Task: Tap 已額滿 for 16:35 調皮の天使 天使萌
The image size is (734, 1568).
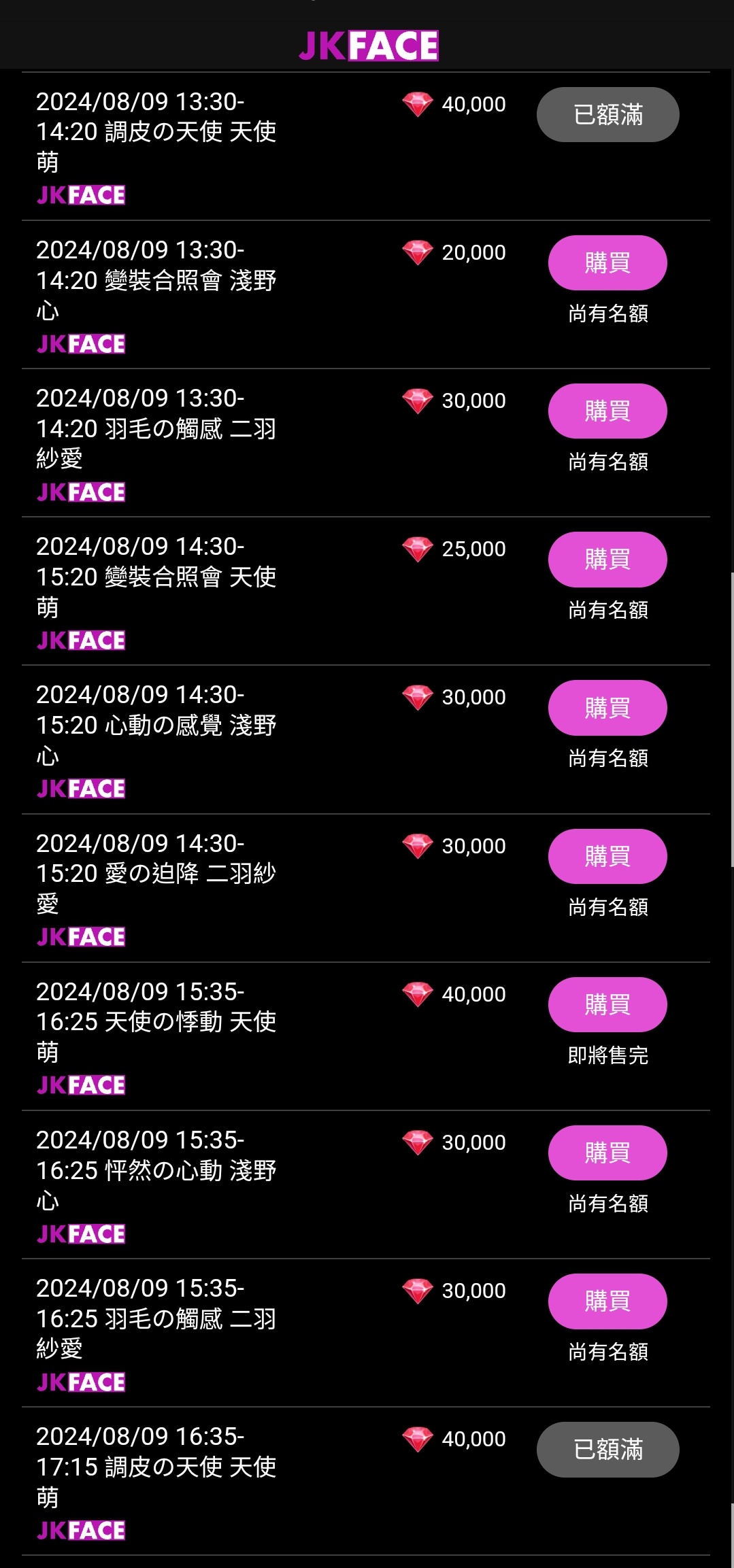Action: pyautogui.click(x=607, y=1449)
